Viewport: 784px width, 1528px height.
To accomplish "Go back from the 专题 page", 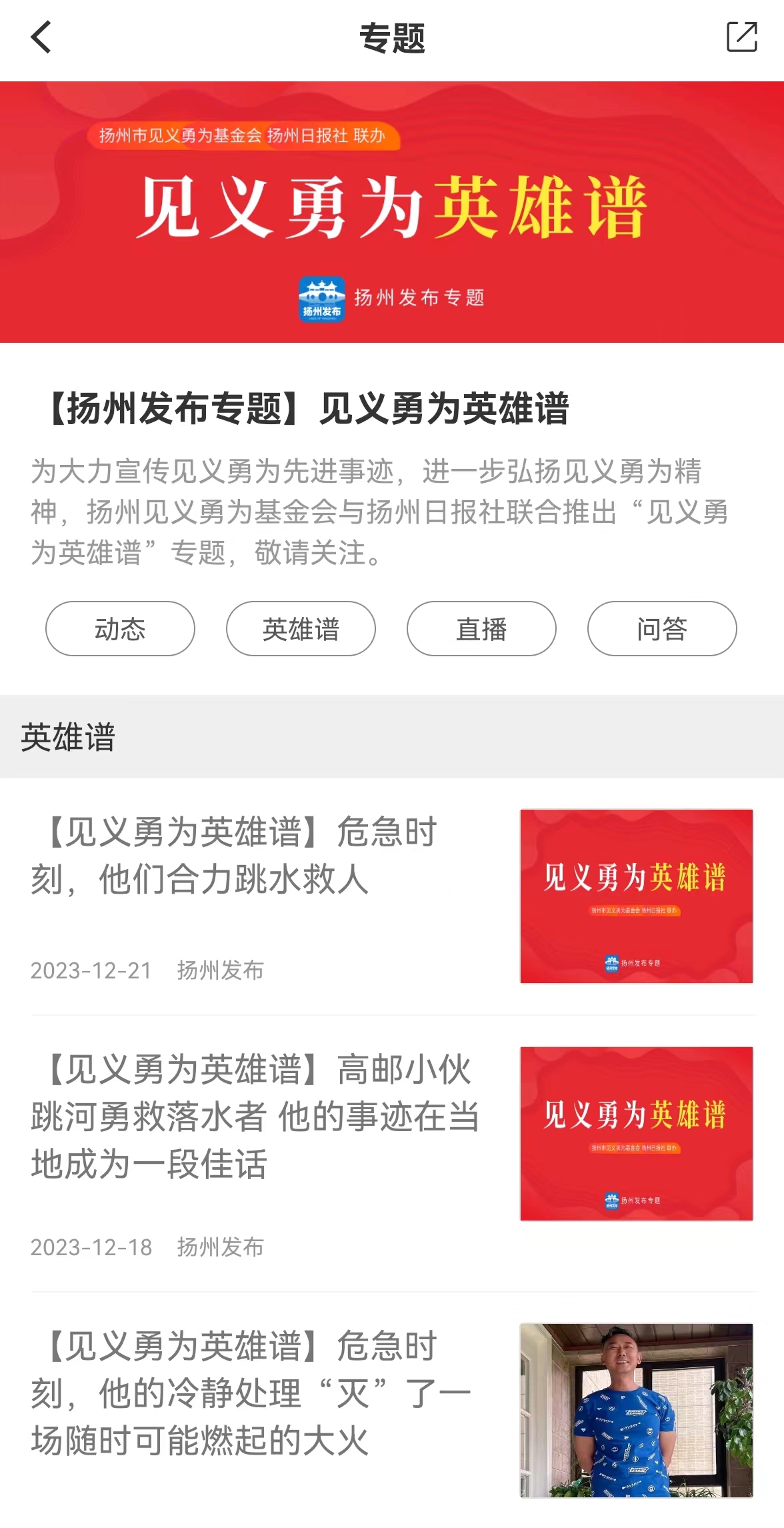I will click(x=41, y=37).
